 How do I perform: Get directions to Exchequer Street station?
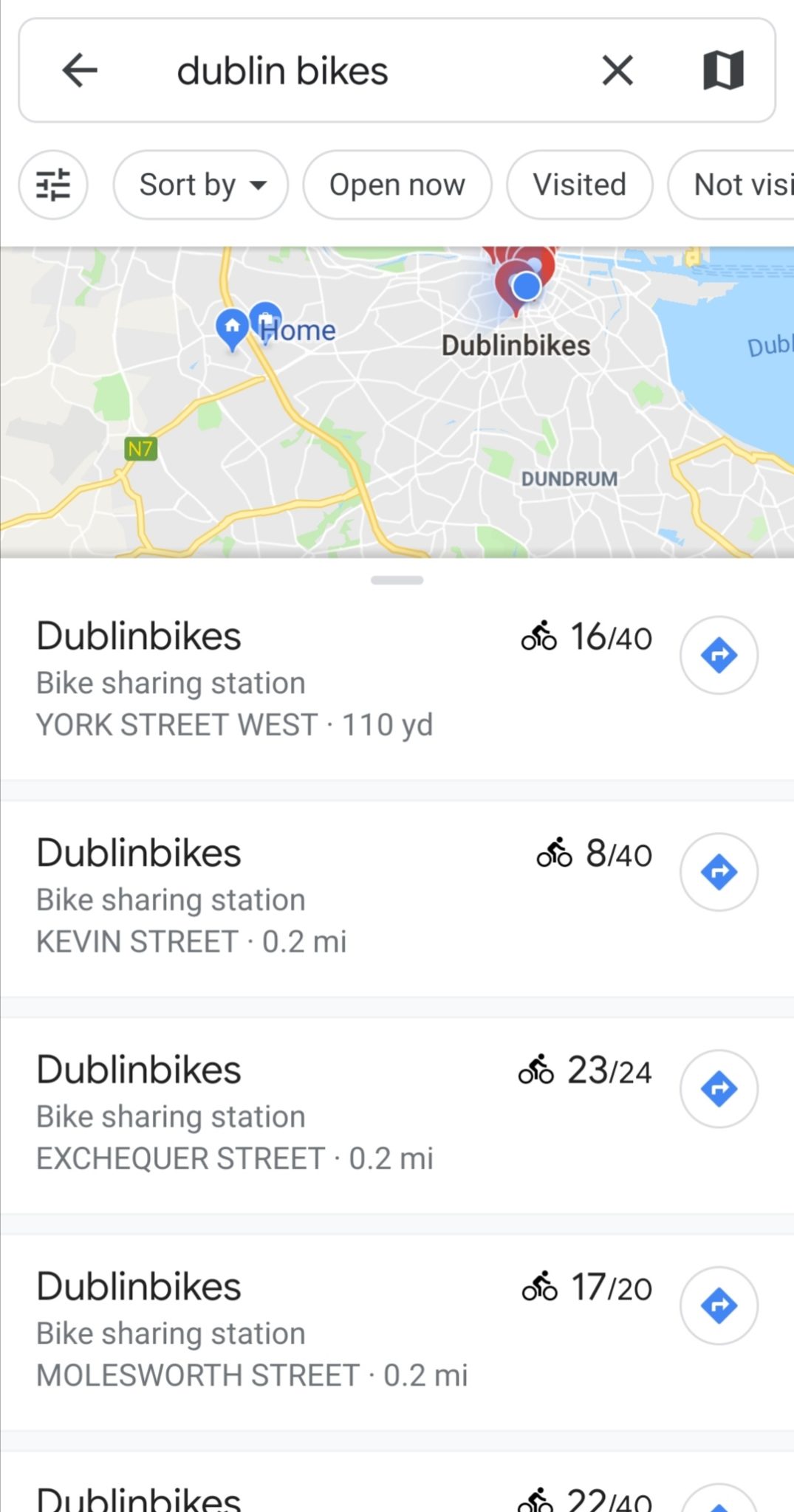point(719,1089)
